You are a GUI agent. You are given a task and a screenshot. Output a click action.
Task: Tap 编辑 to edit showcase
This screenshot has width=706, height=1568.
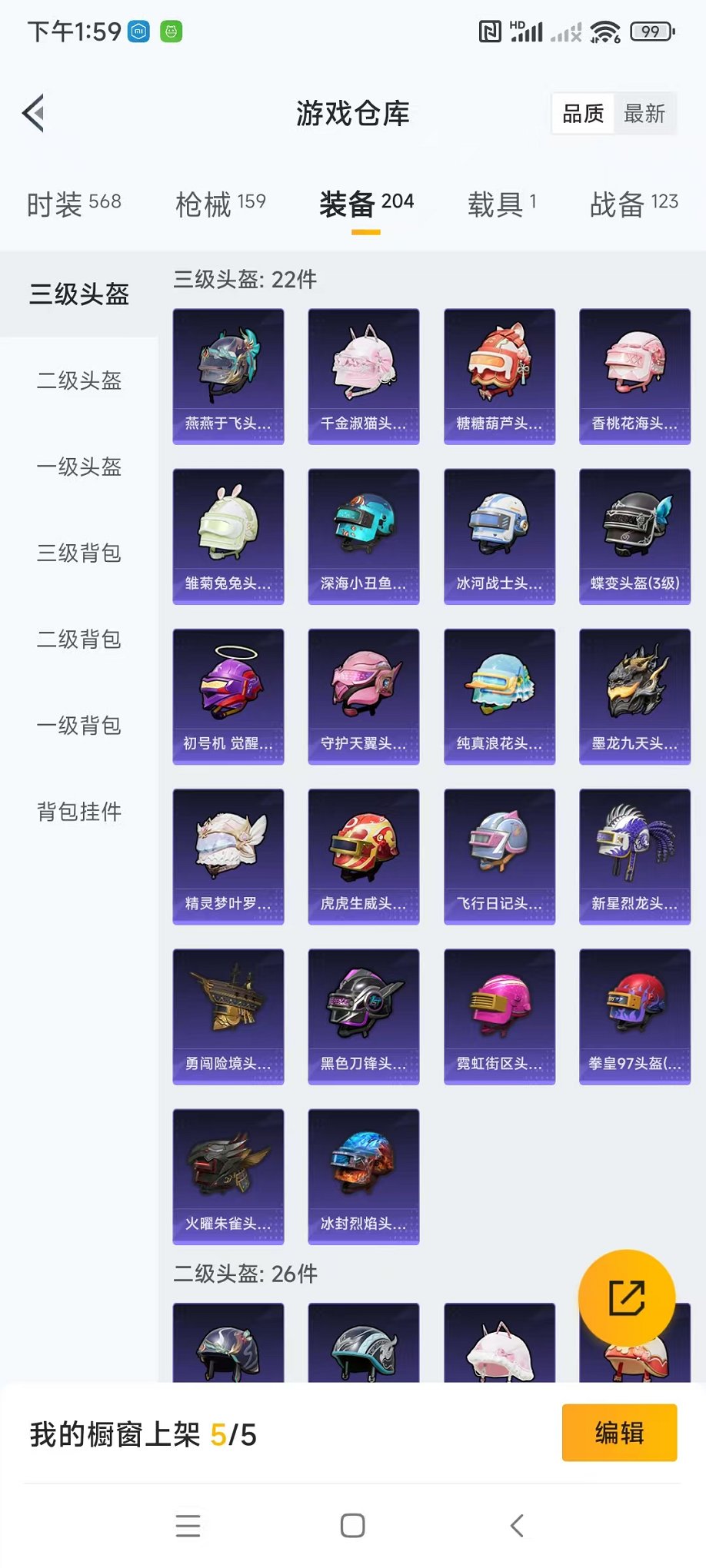click(x=619, y=1433)
